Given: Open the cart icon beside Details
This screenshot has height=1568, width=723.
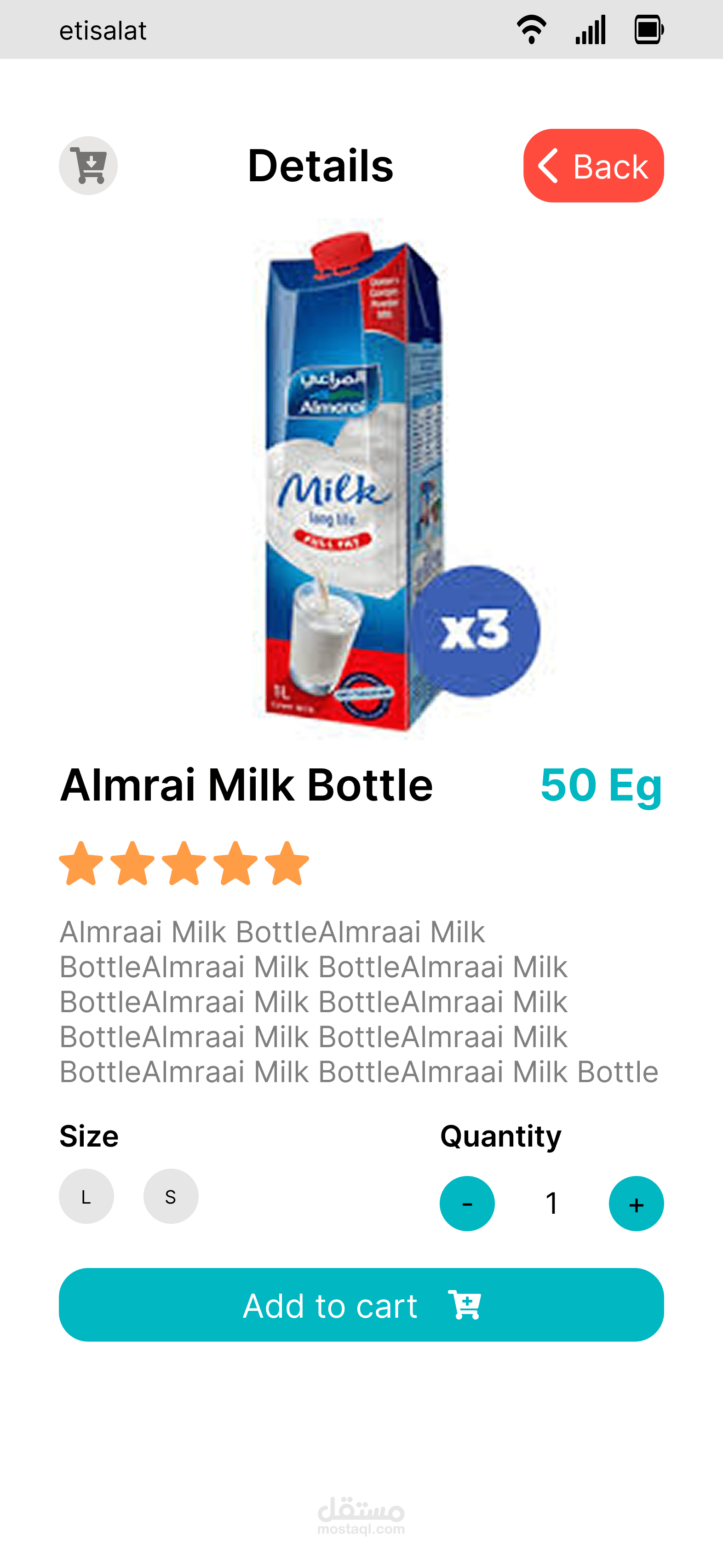Looking at the screenshot, I should tap(88, 166).
